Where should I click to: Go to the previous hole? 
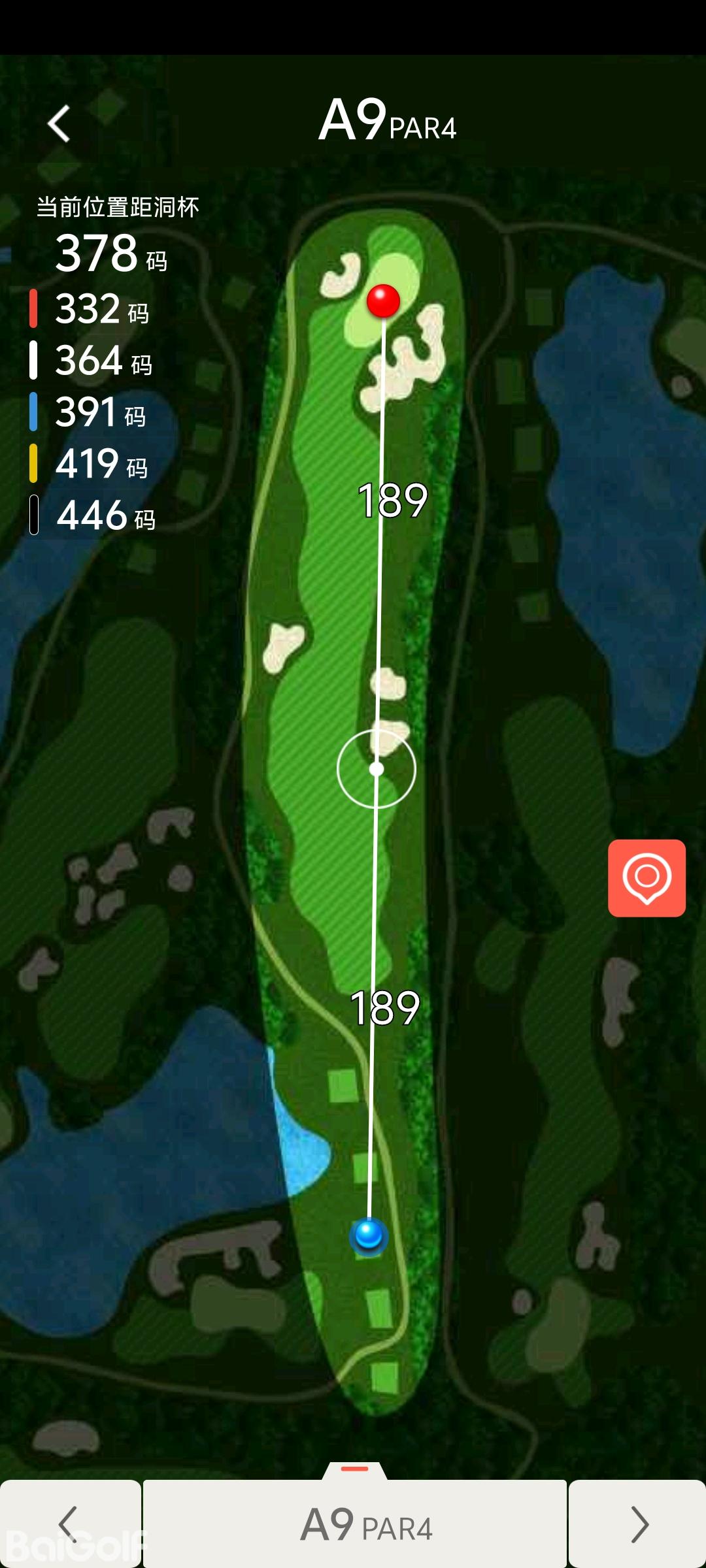[69, 1524]
